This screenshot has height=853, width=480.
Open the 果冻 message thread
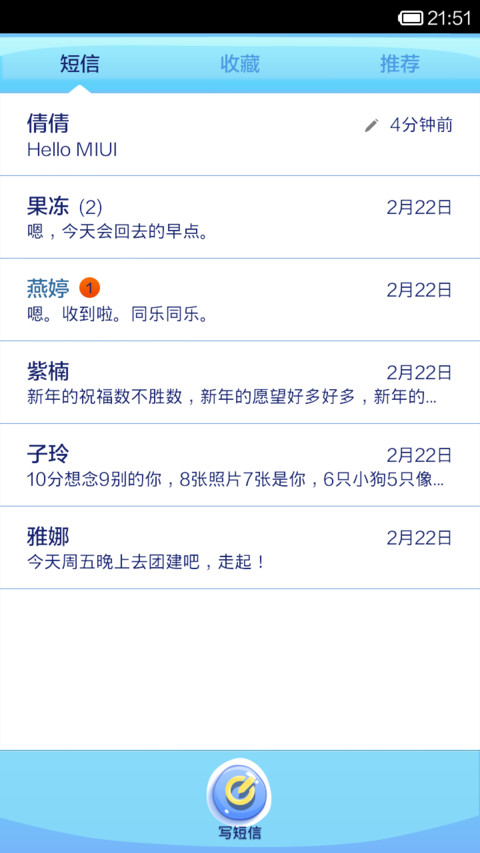coord(240,217)
